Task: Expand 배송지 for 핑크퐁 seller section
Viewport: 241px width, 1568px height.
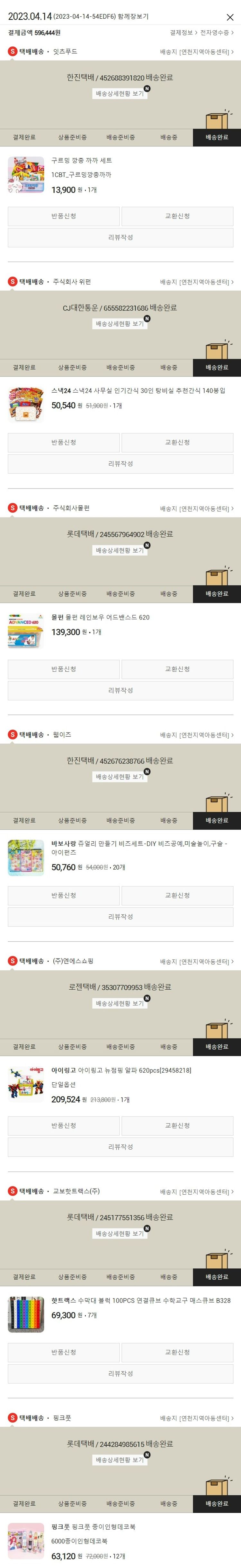Action: pyautogui.click(x=197, y=1418)
